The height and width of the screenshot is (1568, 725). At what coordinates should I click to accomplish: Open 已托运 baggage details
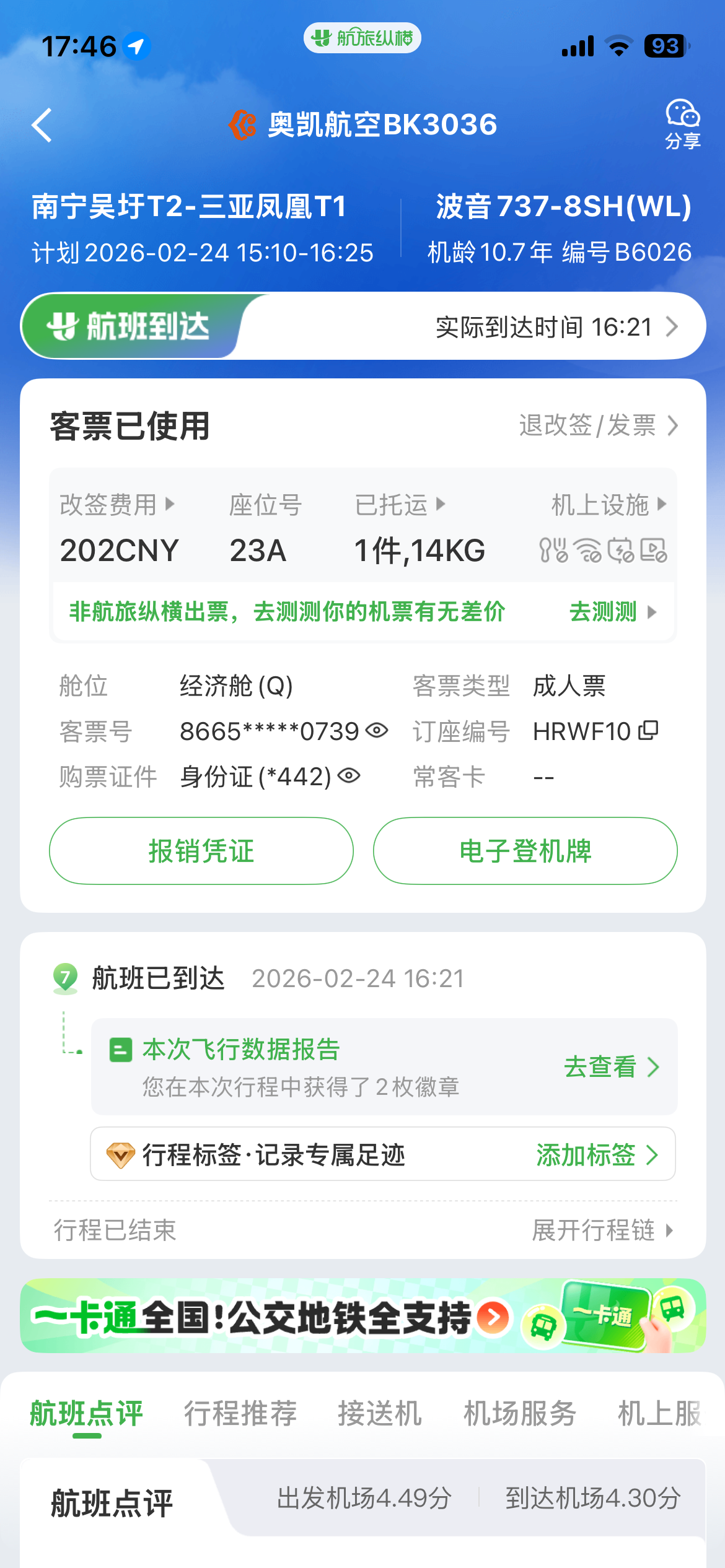point(400,505)
